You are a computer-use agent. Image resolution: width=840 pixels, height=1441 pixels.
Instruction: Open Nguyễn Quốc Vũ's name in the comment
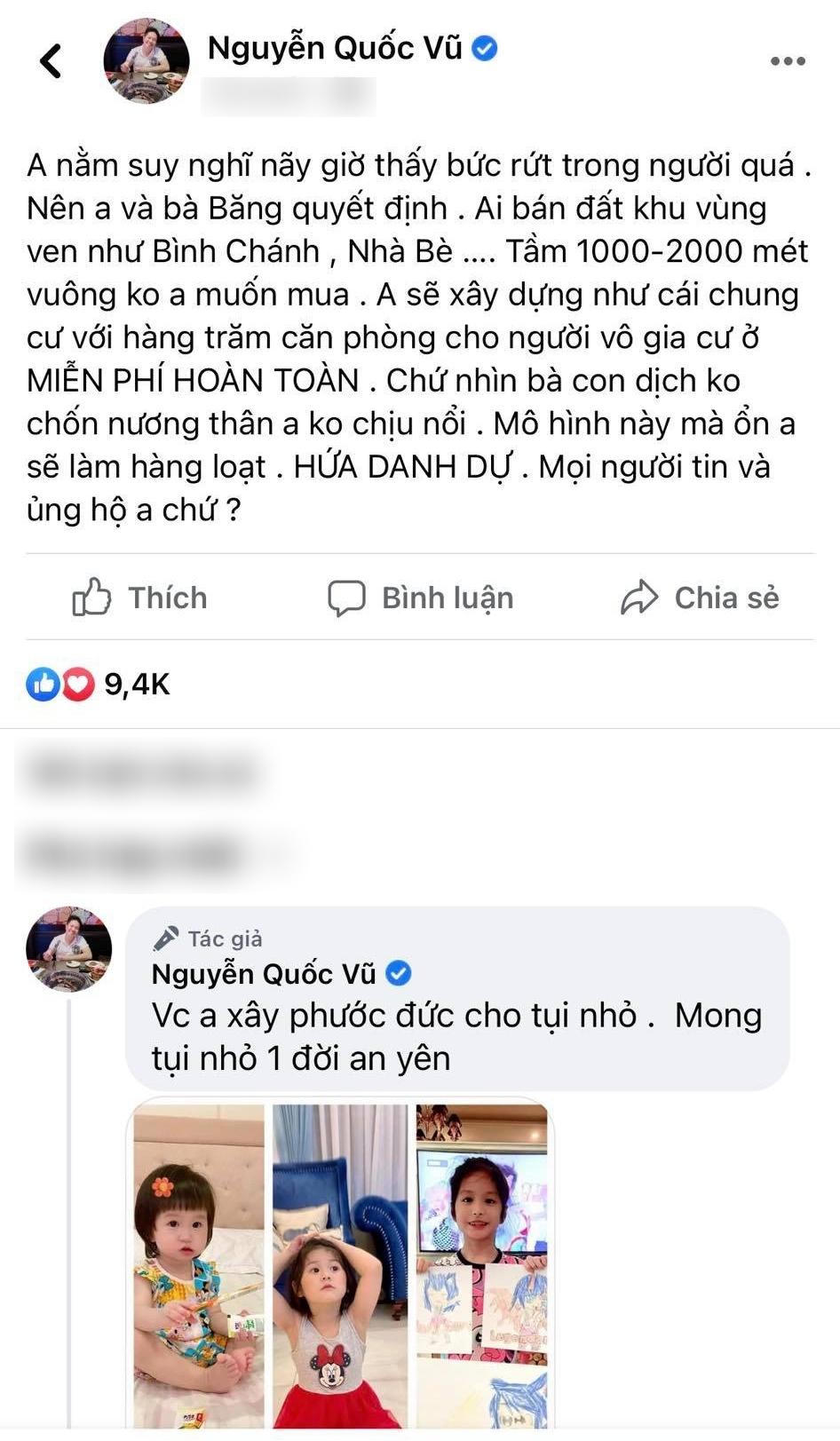click(x=264, y=974)
